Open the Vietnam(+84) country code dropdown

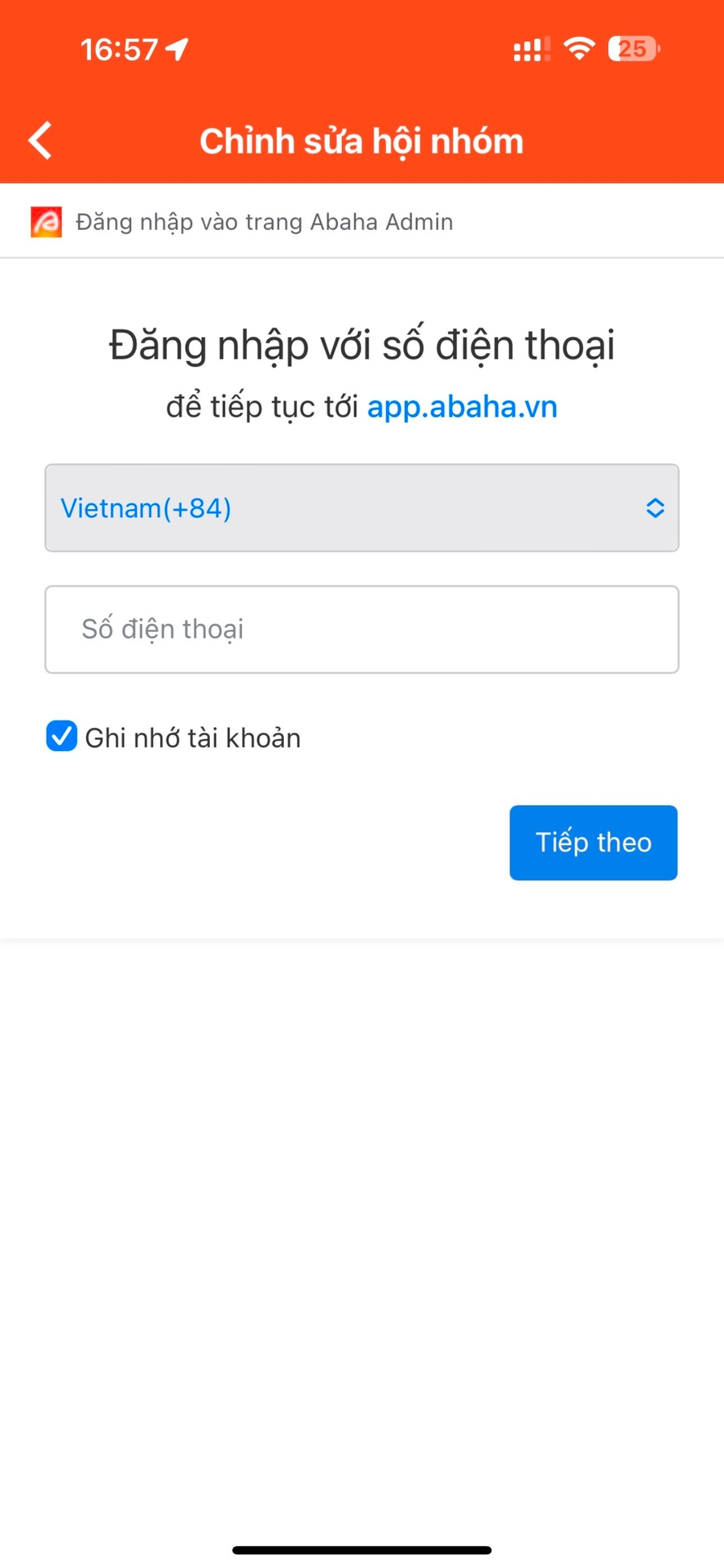click(x=361, y=508)
